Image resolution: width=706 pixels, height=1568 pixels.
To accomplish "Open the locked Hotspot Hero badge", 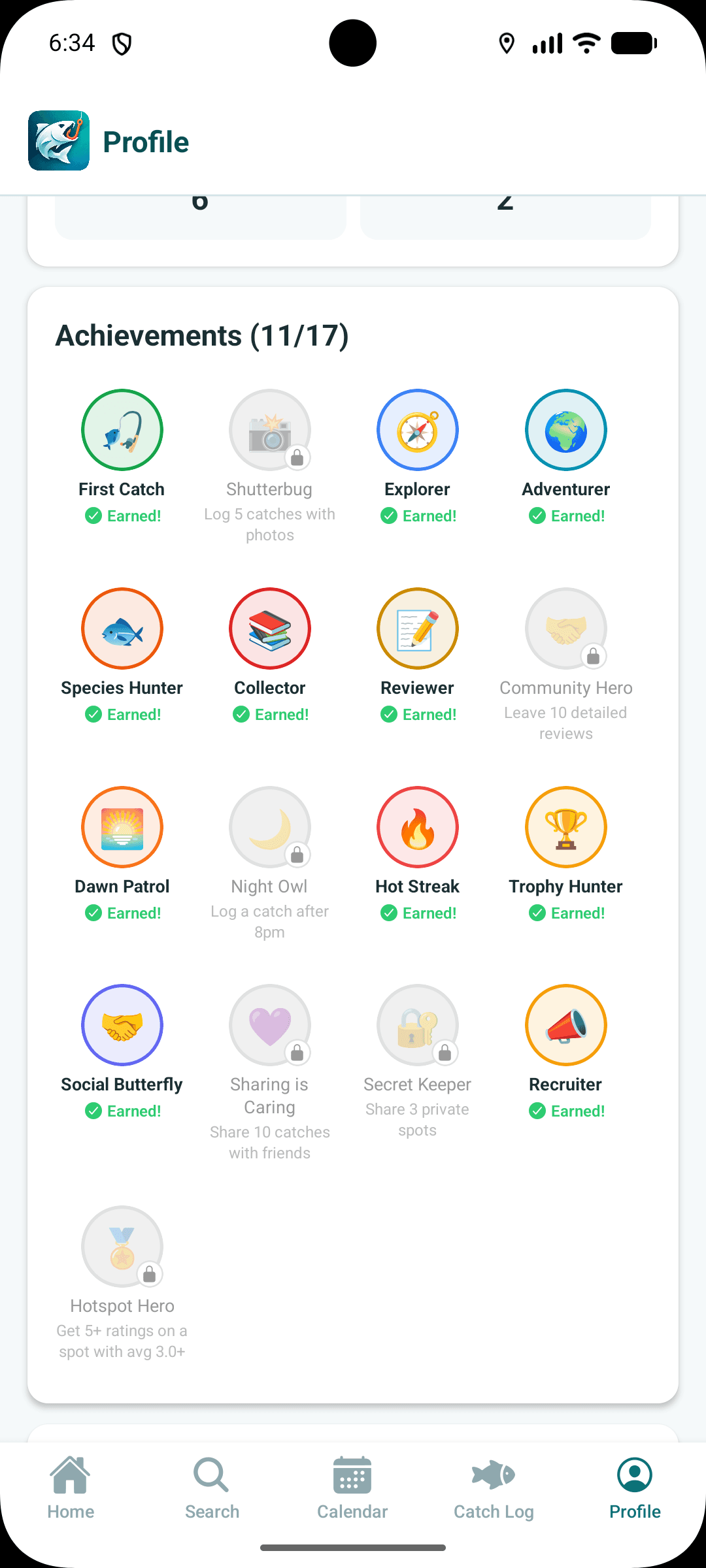I will point(122,1247).
